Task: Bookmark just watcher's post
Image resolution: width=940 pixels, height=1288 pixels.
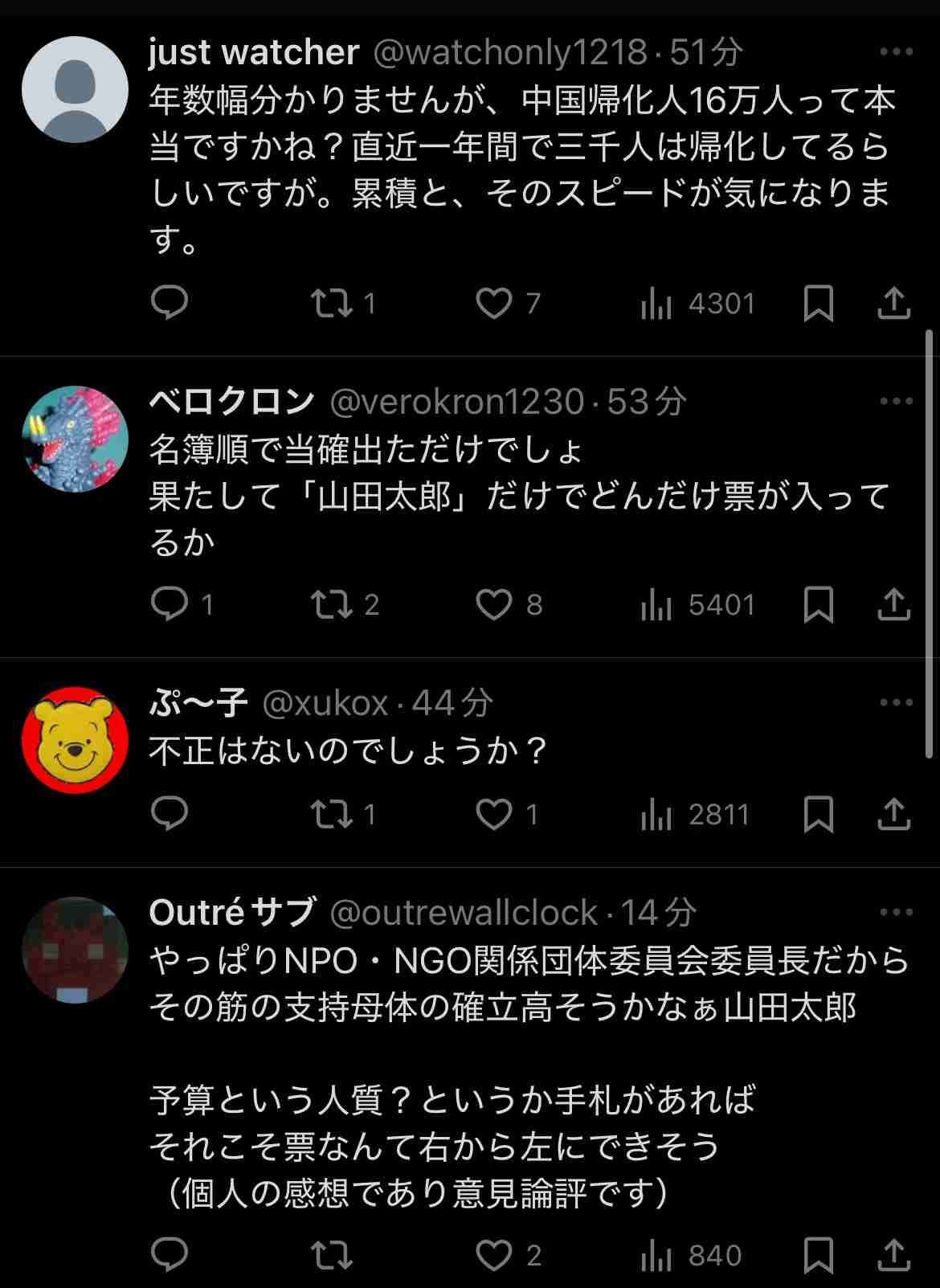Action: point(818,303)
